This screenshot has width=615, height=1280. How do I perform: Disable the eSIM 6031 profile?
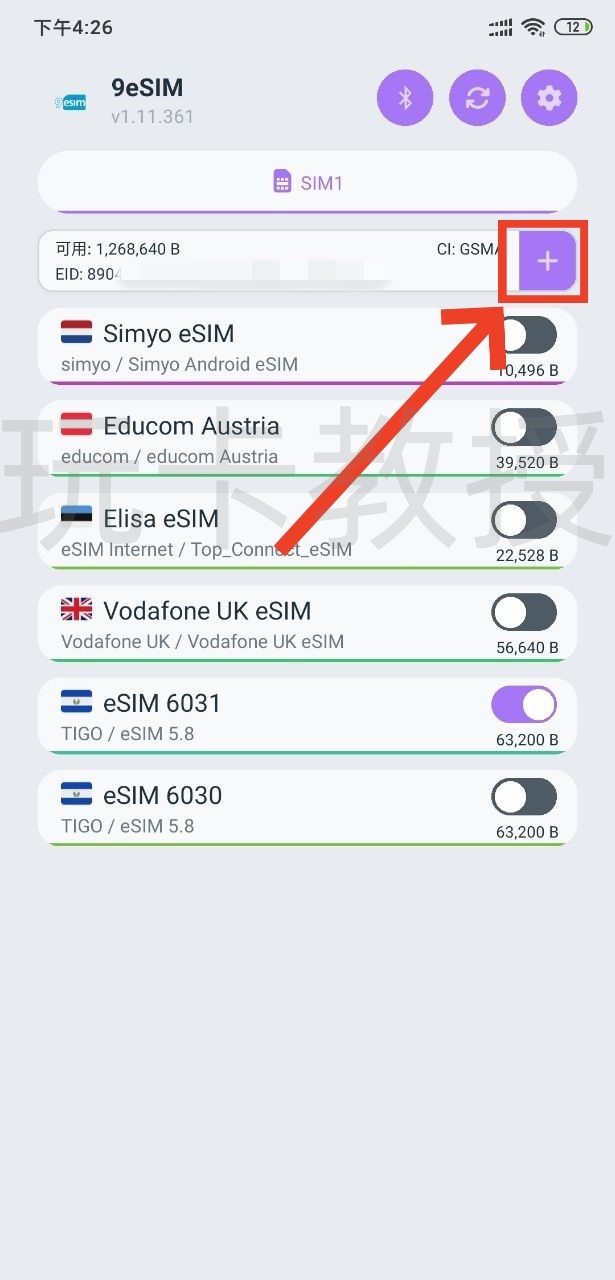click(x=524, y=705)
